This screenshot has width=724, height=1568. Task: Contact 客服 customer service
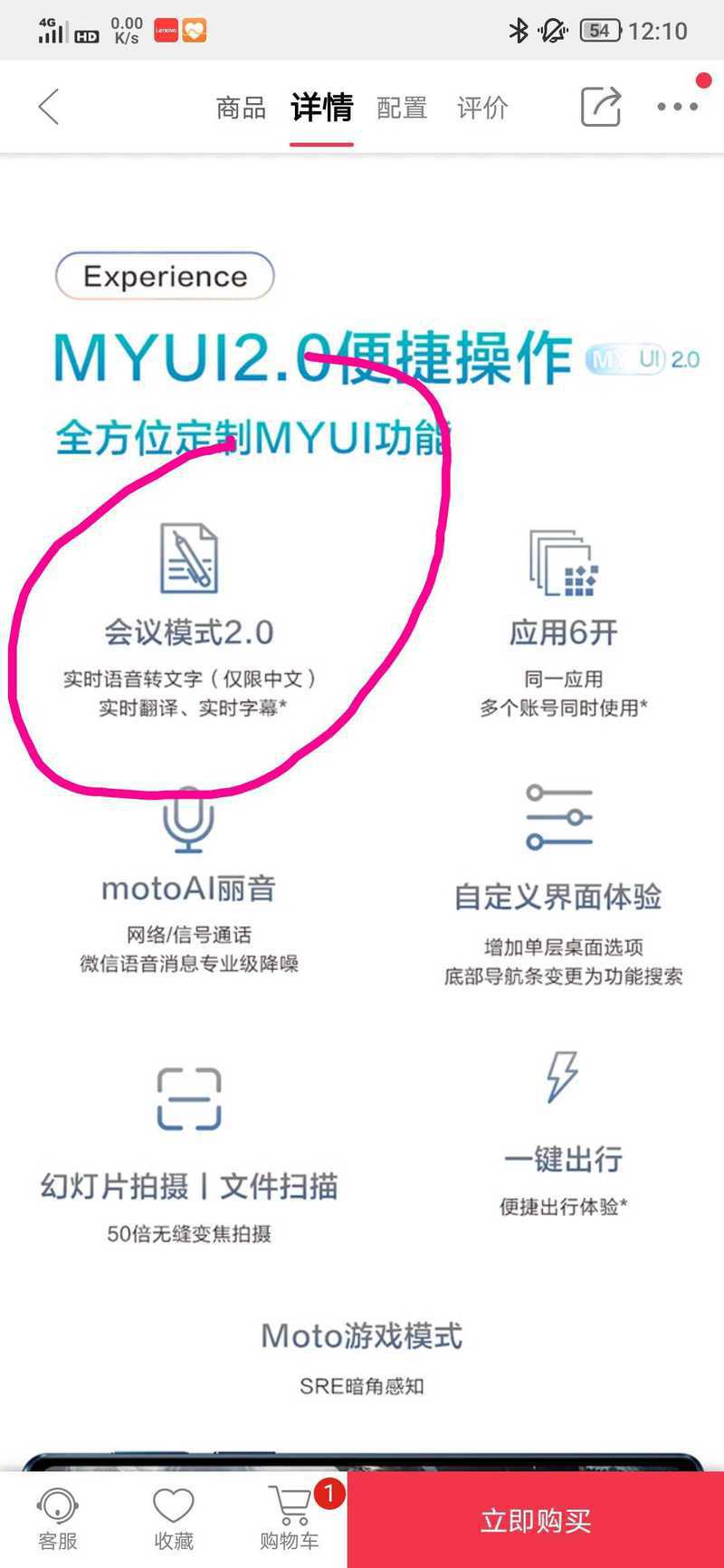click(57, 1520)
